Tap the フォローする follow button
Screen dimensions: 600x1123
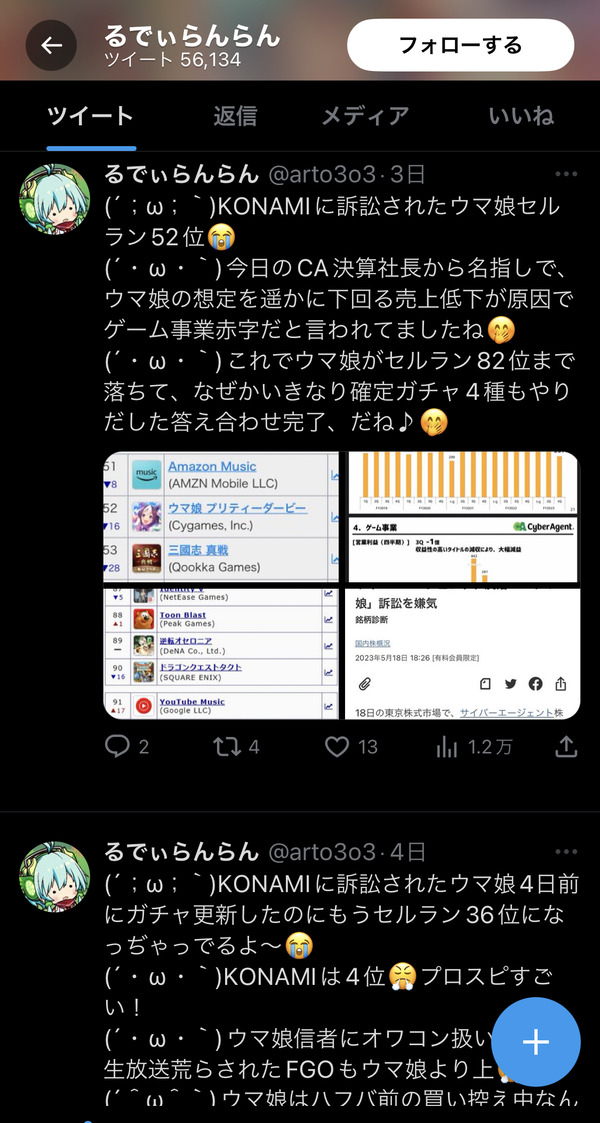coord(460,45)
